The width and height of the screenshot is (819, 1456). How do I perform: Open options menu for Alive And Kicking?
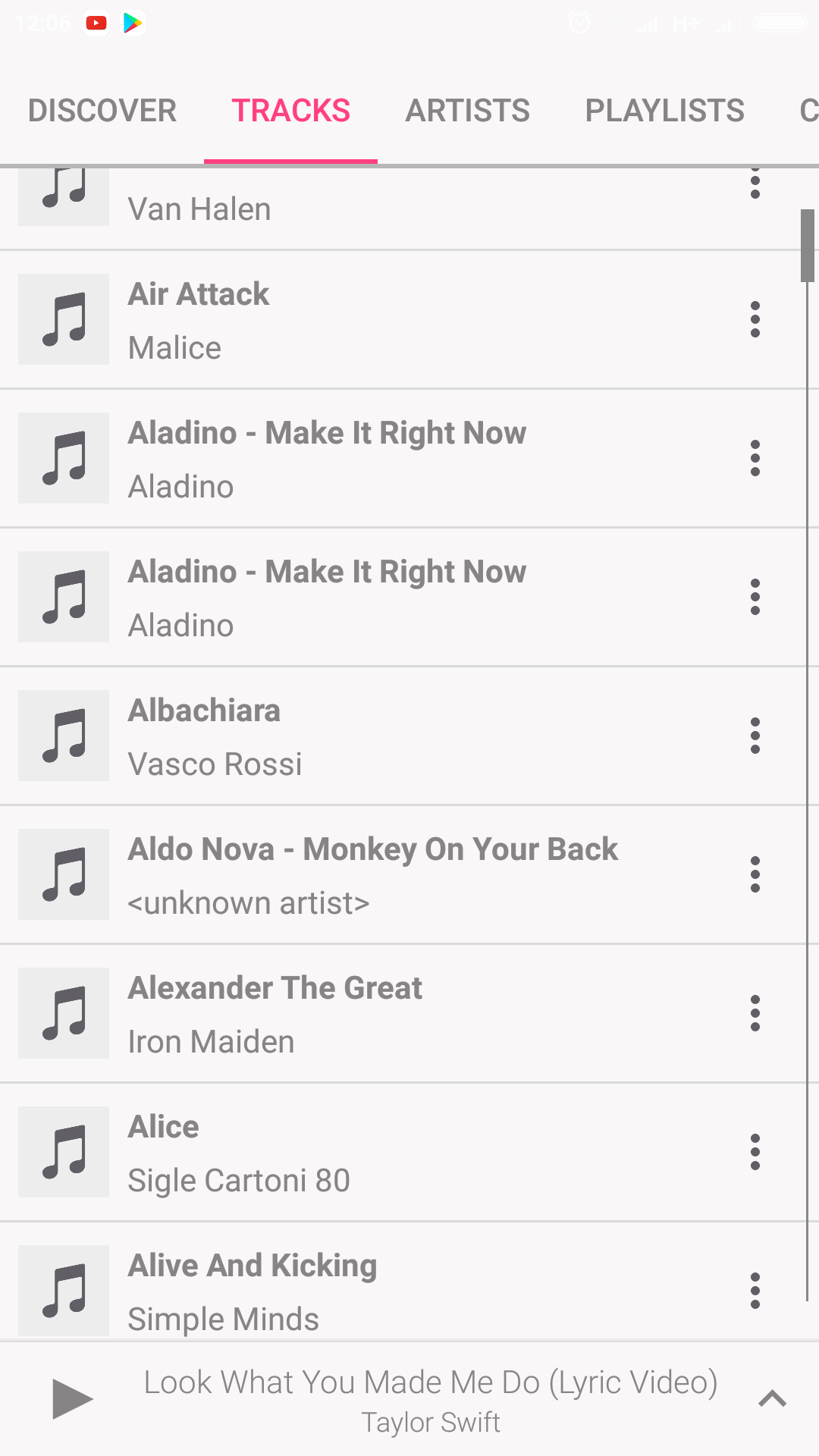(755, 1291)
